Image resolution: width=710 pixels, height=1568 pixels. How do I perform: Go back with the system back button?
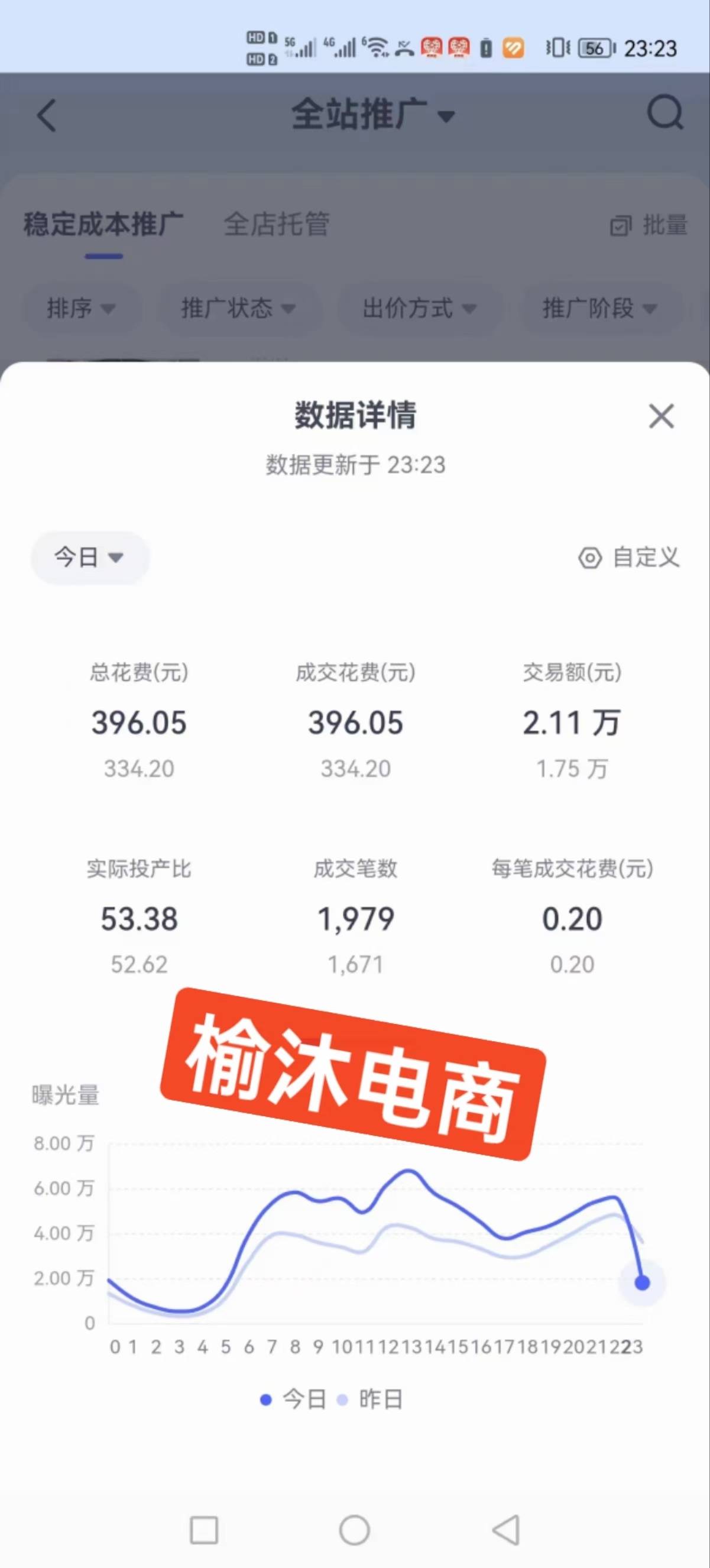point(506,1530)
